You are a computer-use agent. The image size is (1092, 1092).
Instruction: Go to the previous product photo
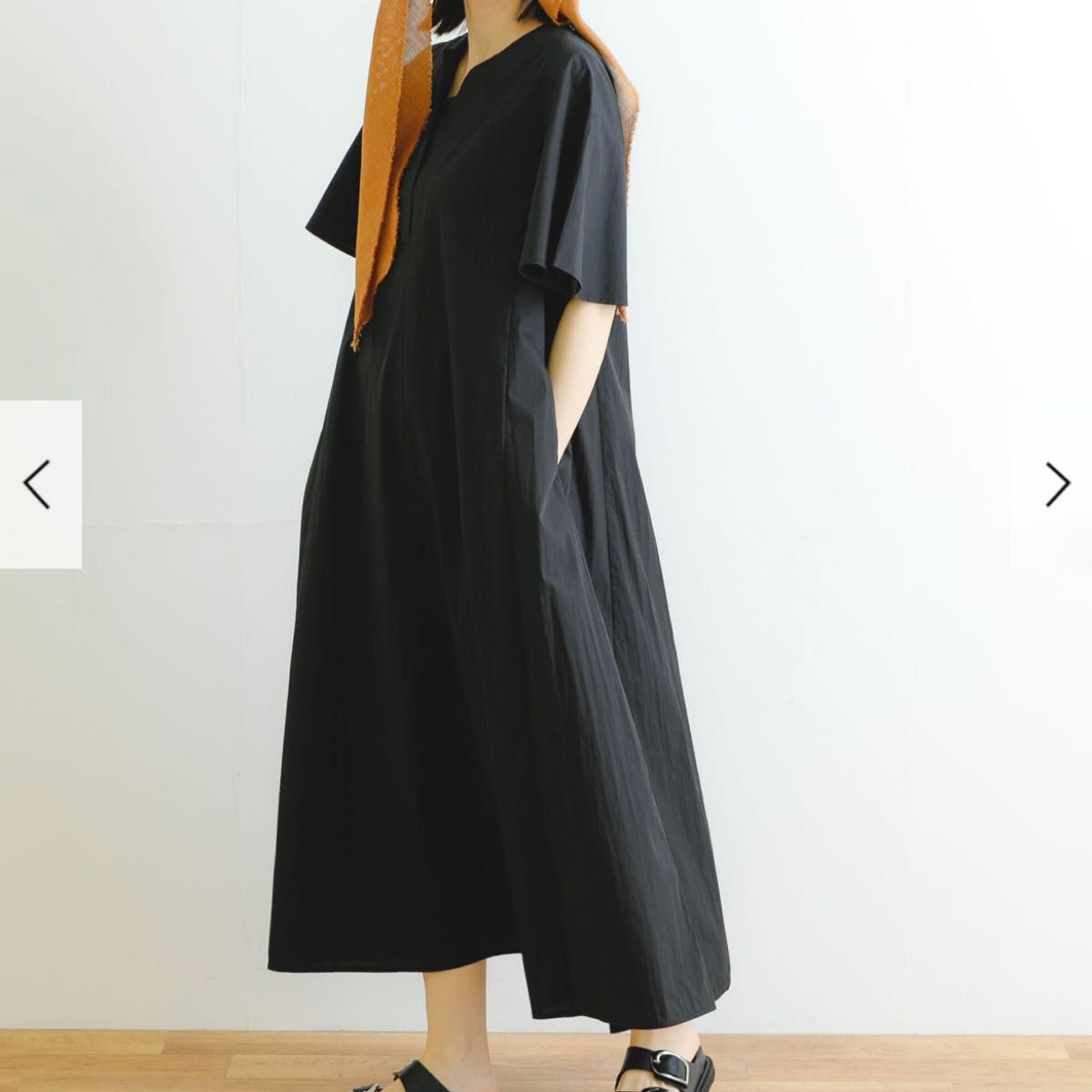38,484
